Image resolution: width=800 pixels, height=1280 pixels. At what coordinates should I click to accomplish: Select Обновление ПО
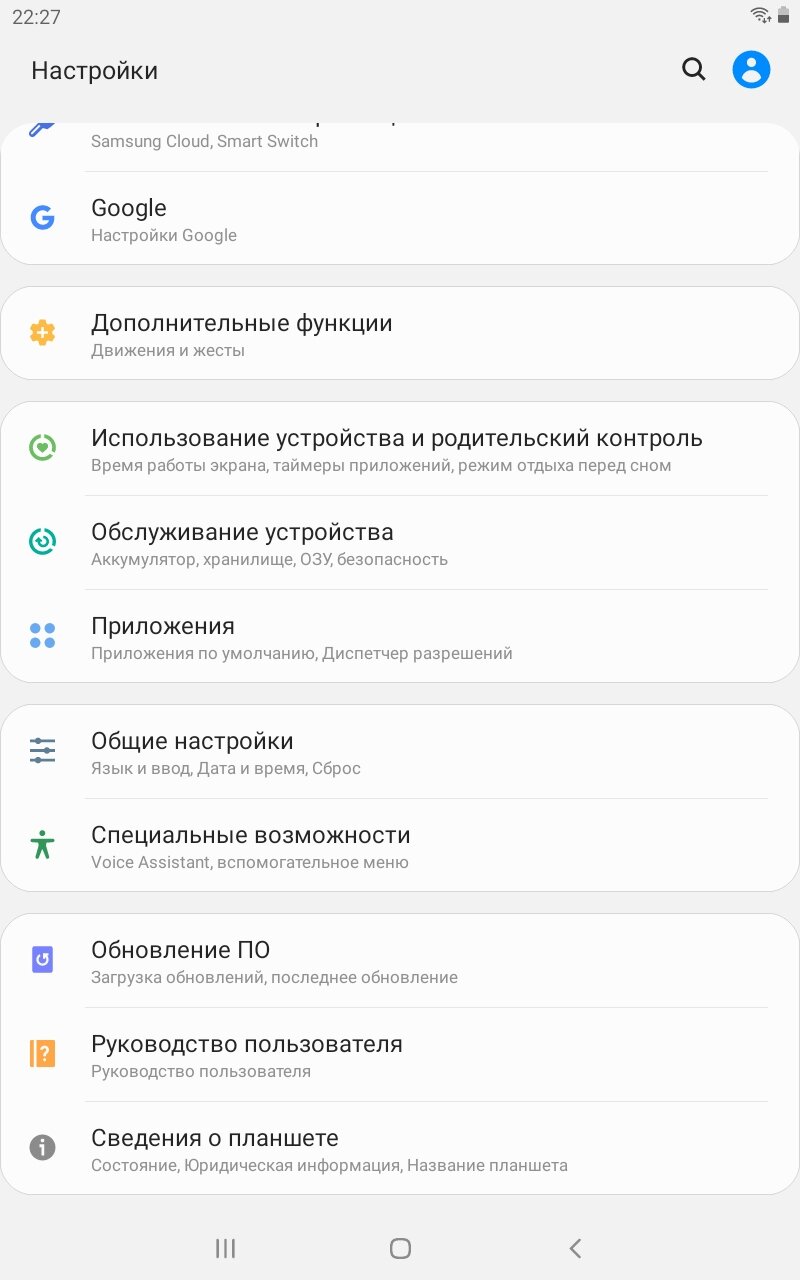400,961
